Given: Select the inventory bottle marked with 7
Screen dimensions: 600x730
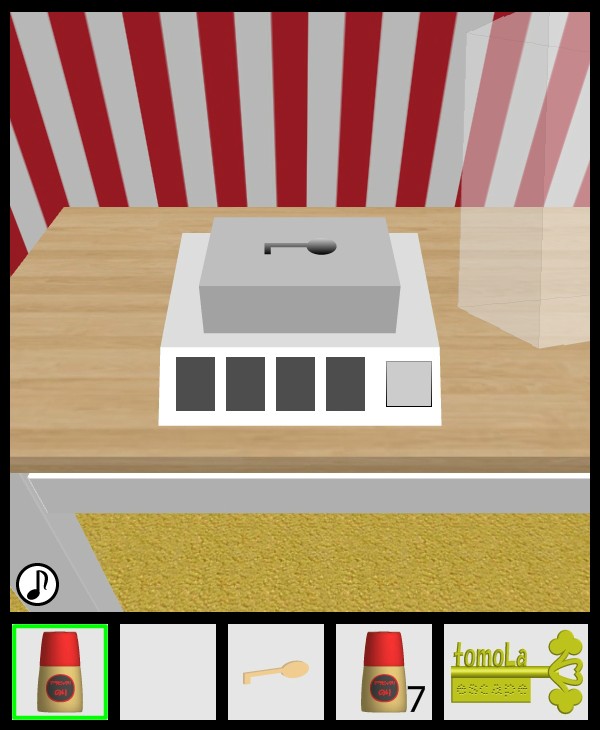Looking at the screenshot, I should [x=384, y=671].
